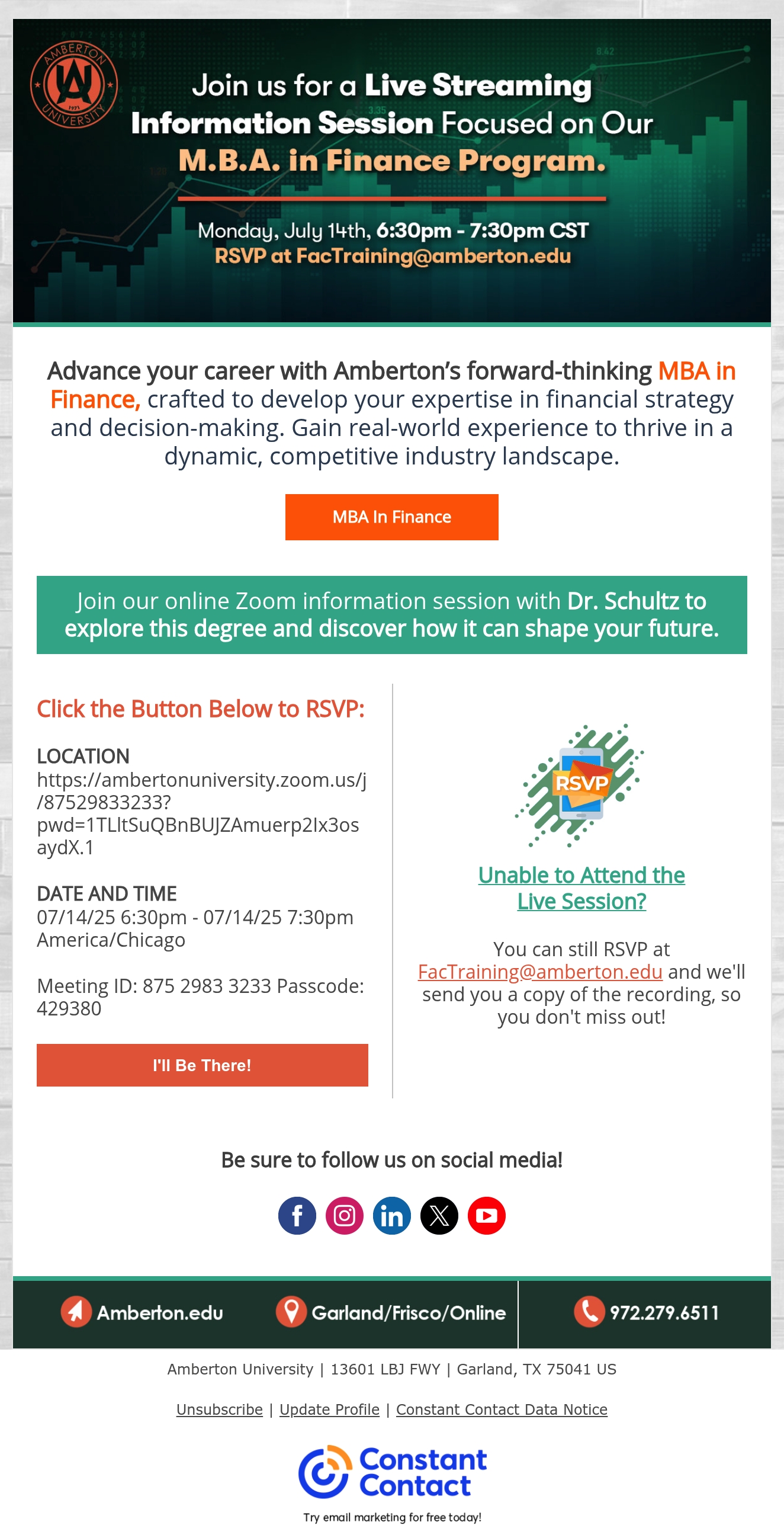Email FacTraining@amberton.edu link
784x1538 pixels.
click(x=540, y=972)
